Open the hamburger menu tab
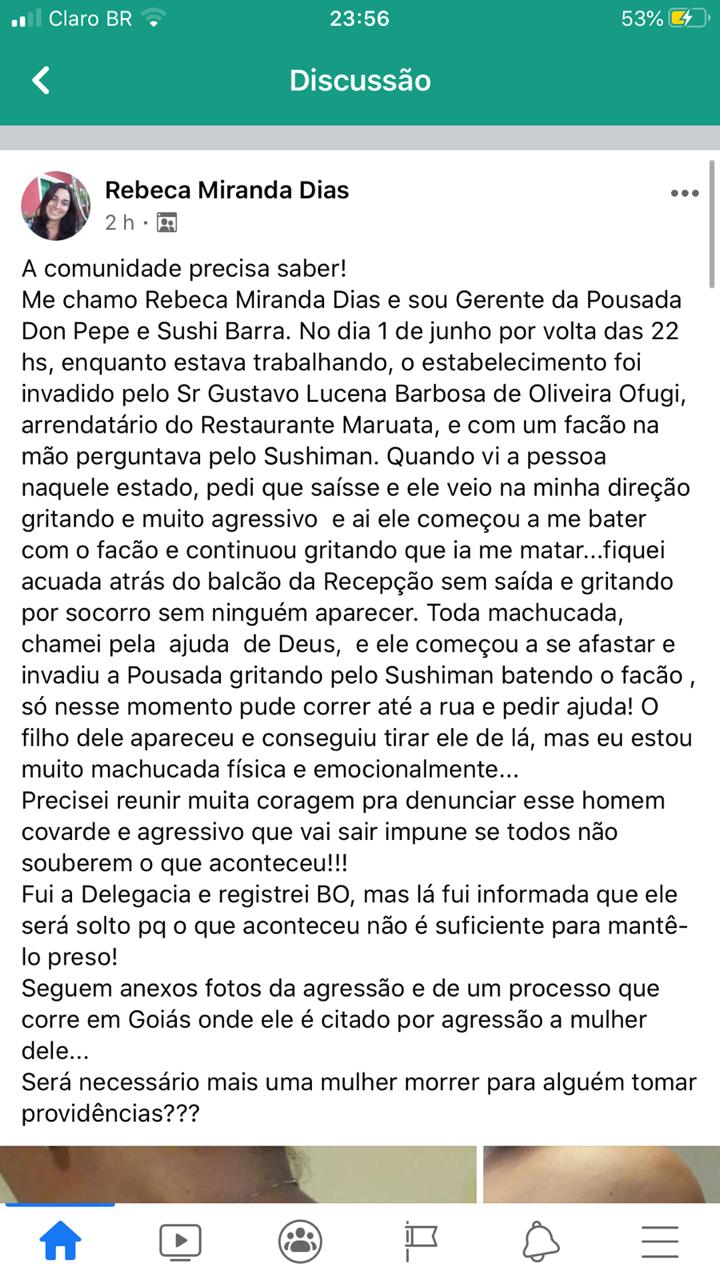 click(x=660, y=1241)
